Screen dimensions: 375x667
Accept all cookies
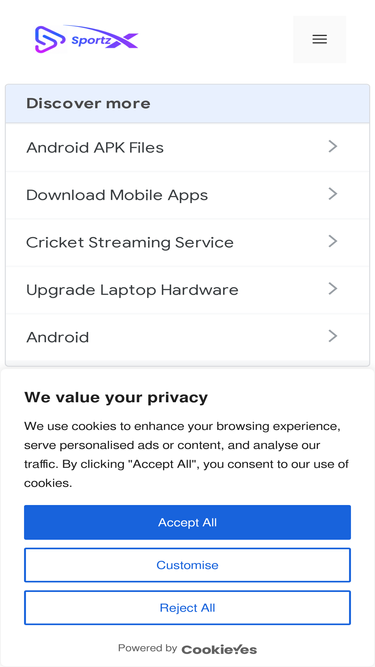coord(188,522)
